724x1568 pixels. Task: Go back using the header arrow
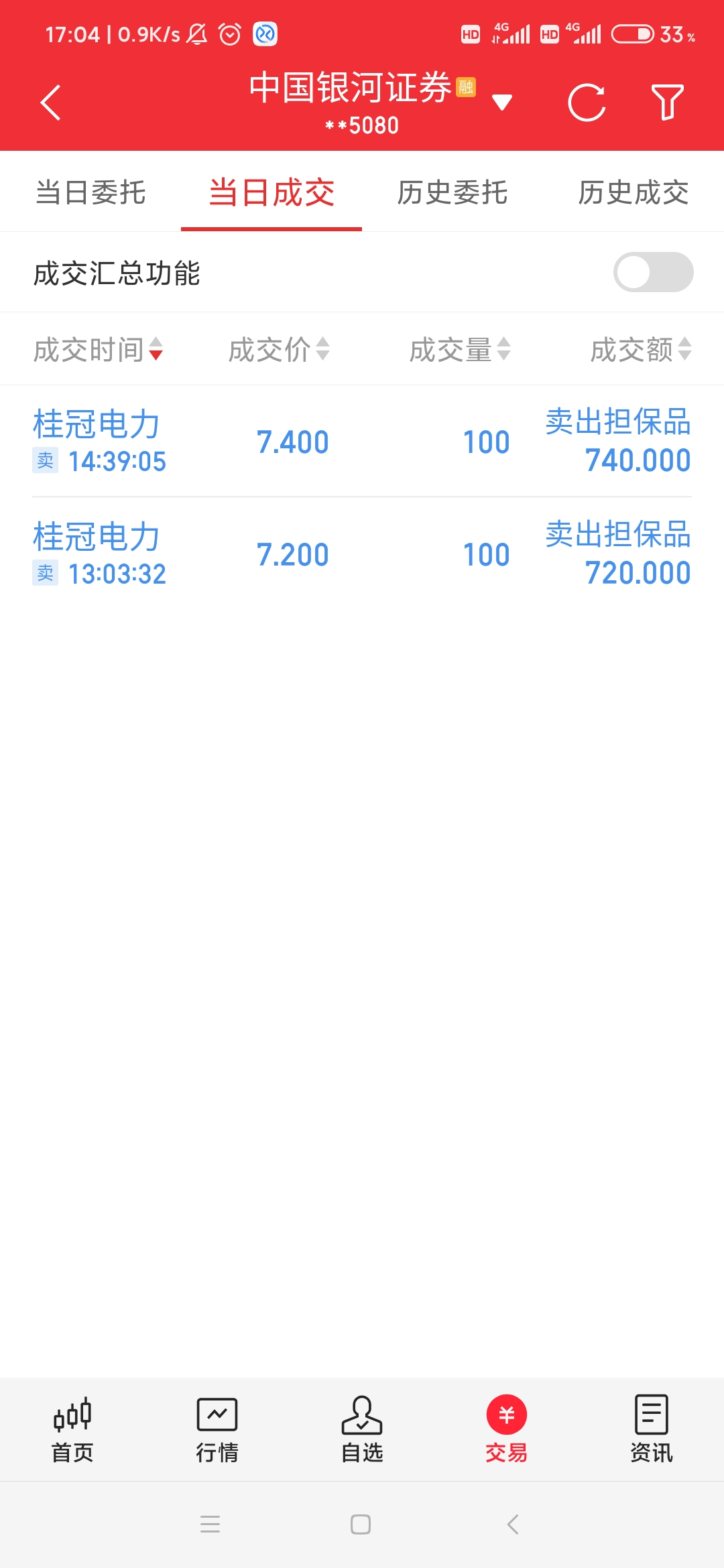(x=51, y=103)
